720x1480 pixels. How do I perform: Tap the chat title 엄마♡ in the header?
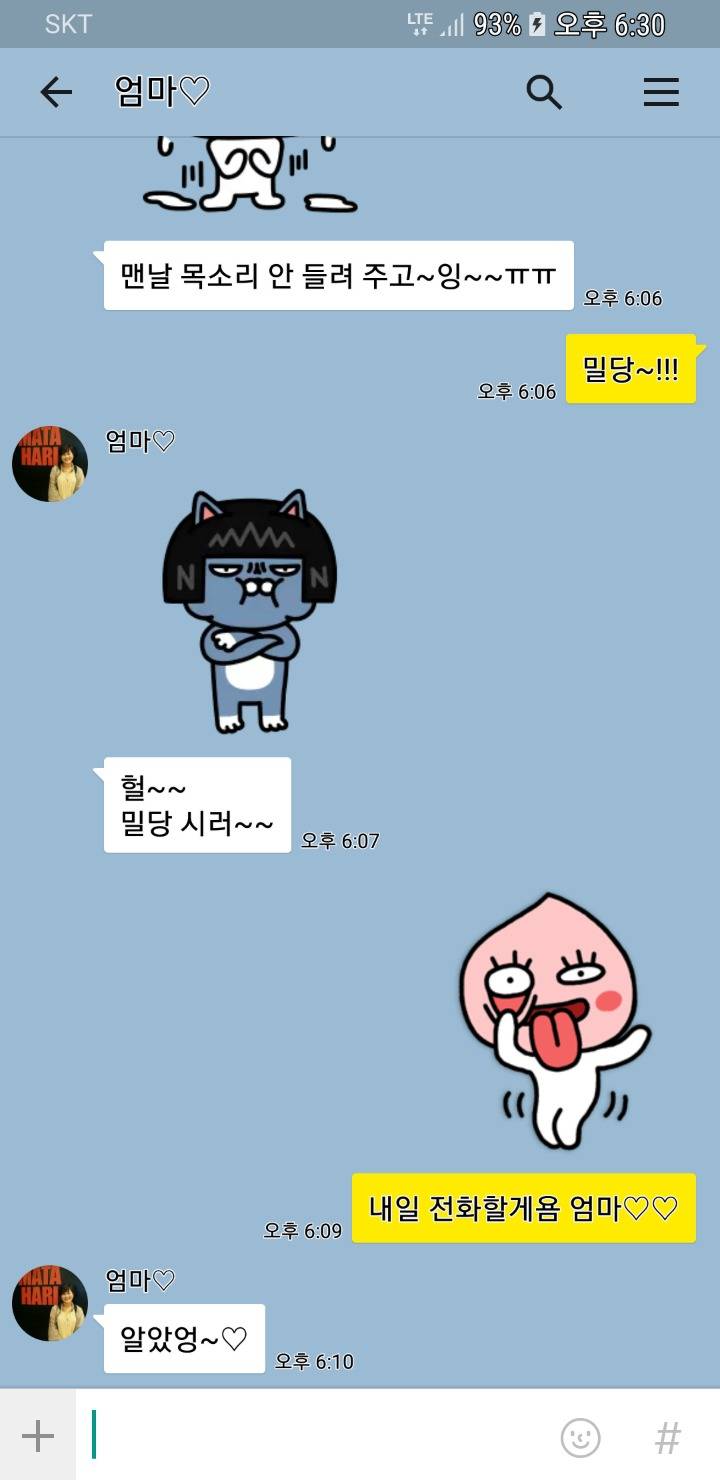(x=158, y=92)
